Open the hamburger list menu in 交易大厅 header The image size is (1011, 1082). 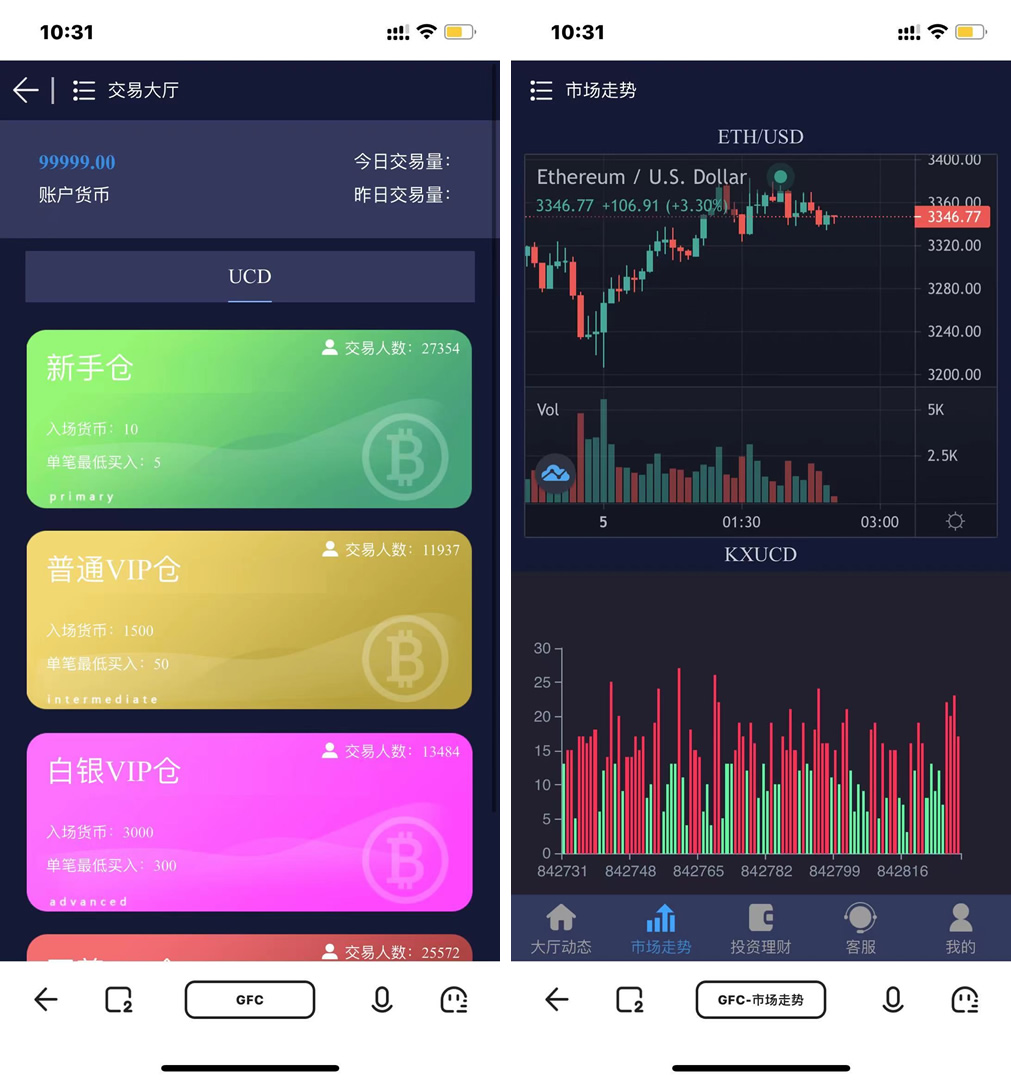coord(84,90)
